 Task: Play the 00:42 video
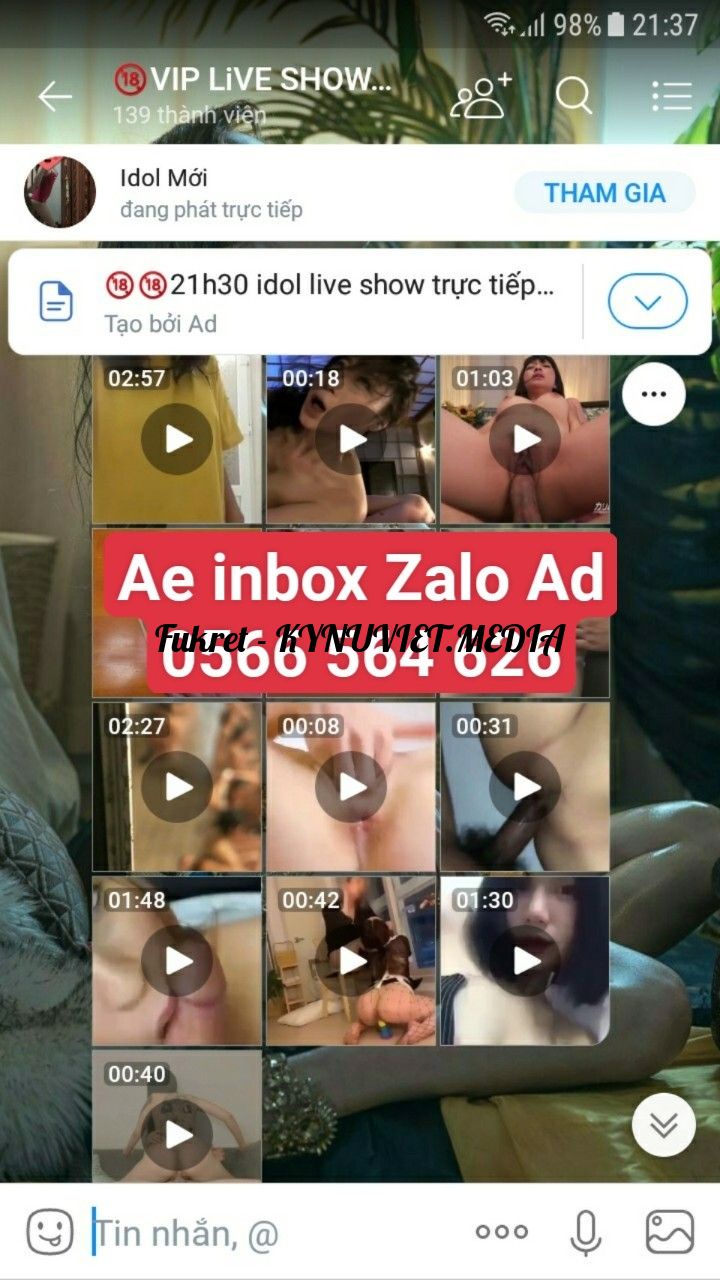[x=350, y=961]
